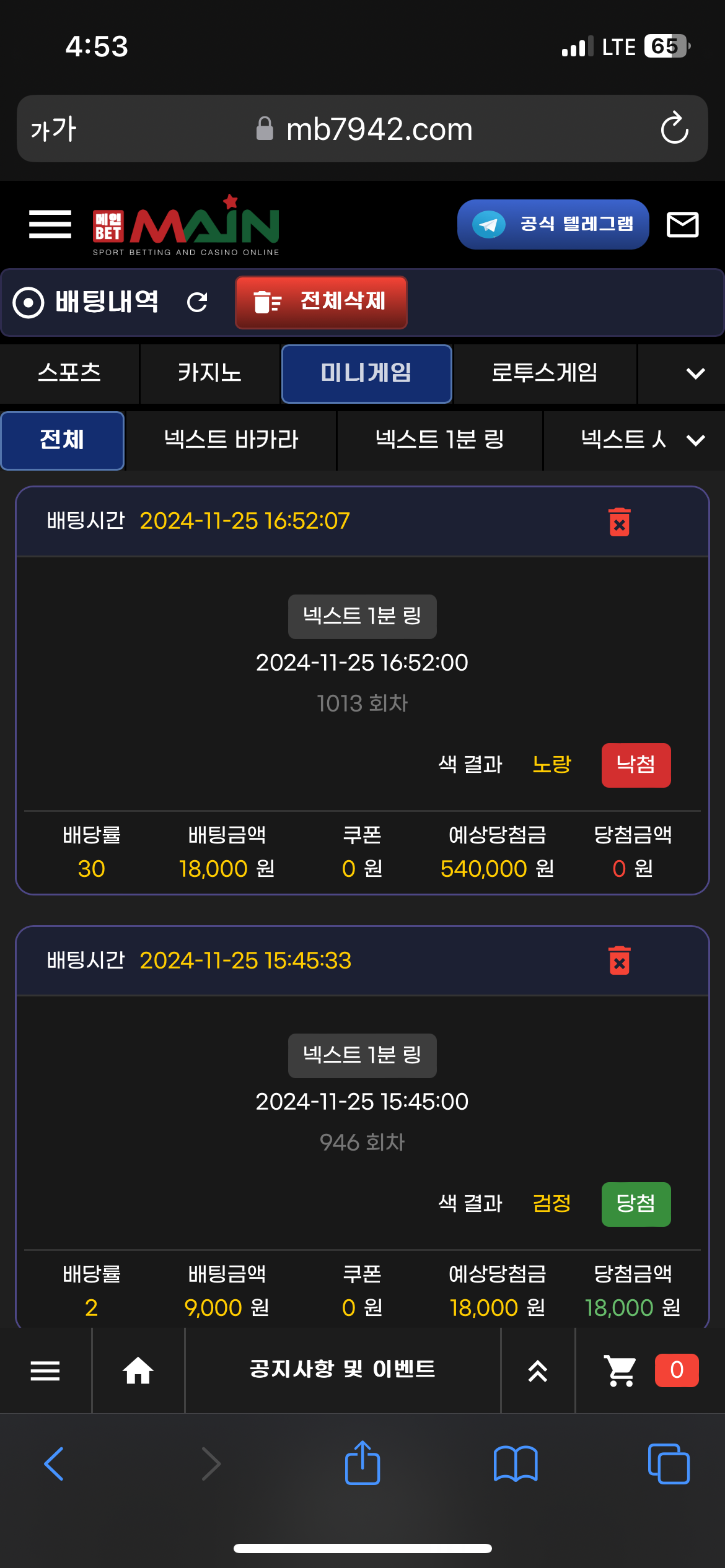Image resolution: width=725 pixels, height=1568 pixels.
Task: Select the 전체 filter tab
Action: click(x=62, y=440)
